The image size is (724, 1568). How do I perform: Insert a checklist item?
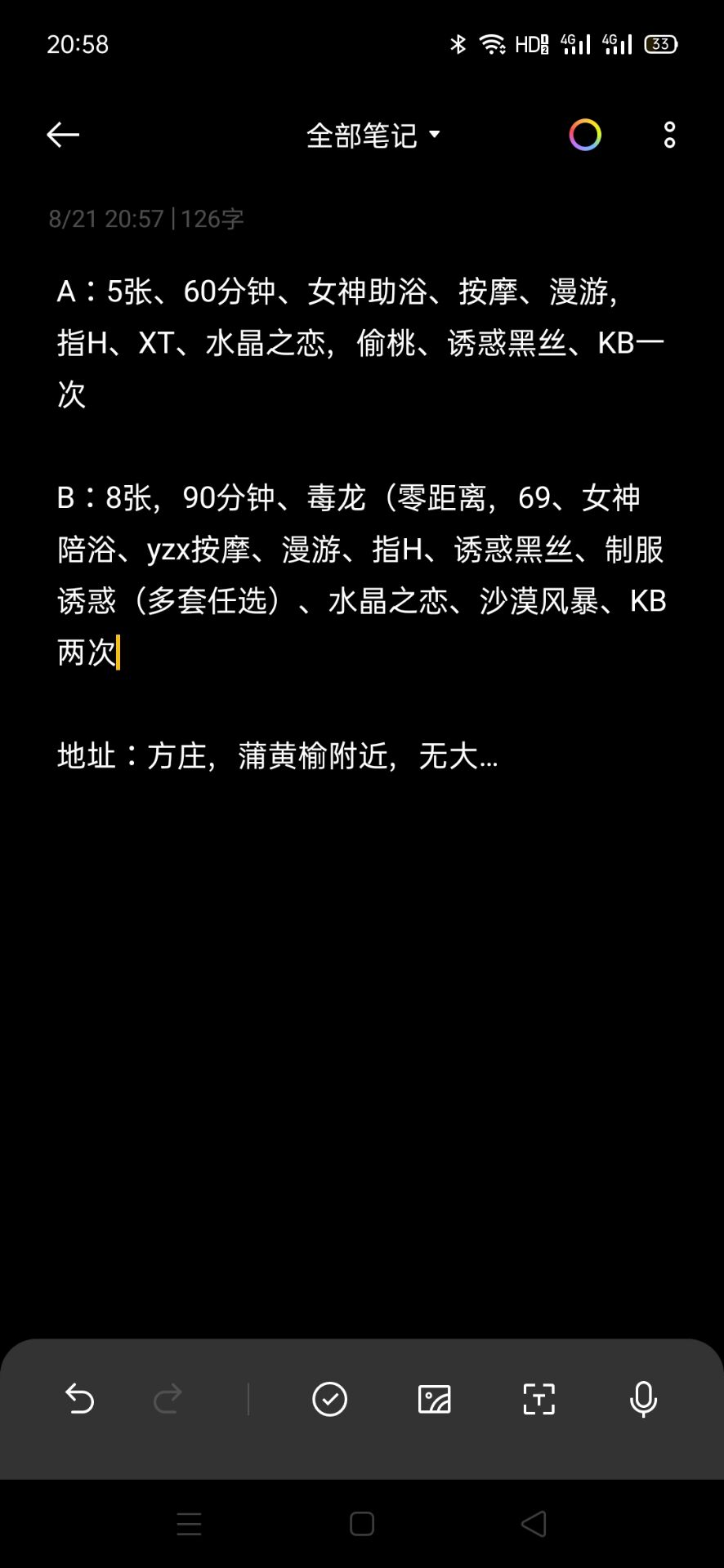click(x=329, y=1399)
